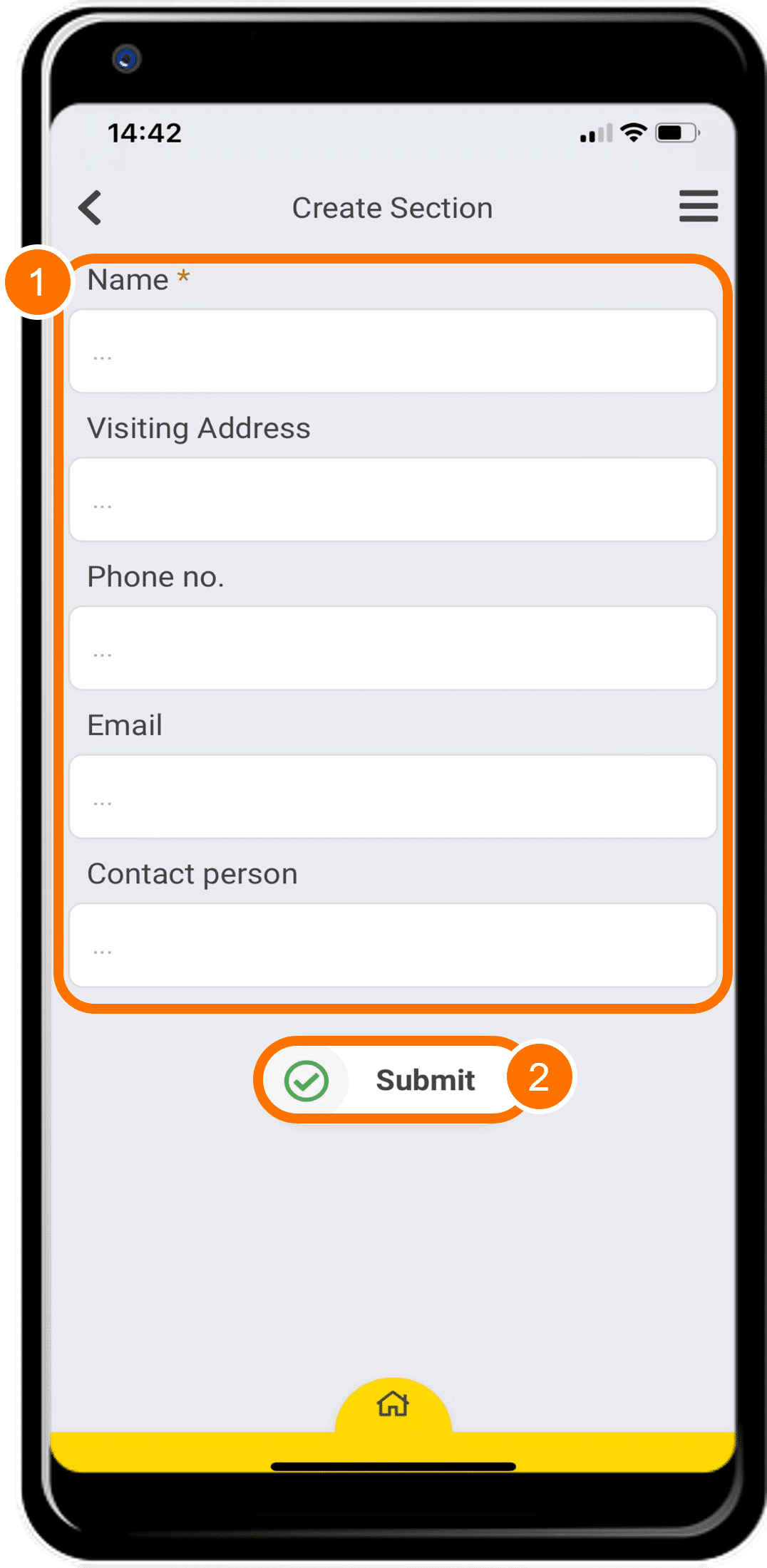Focus the Visiting Address field
Screen dimensions: 767x1568
[393, 499]
